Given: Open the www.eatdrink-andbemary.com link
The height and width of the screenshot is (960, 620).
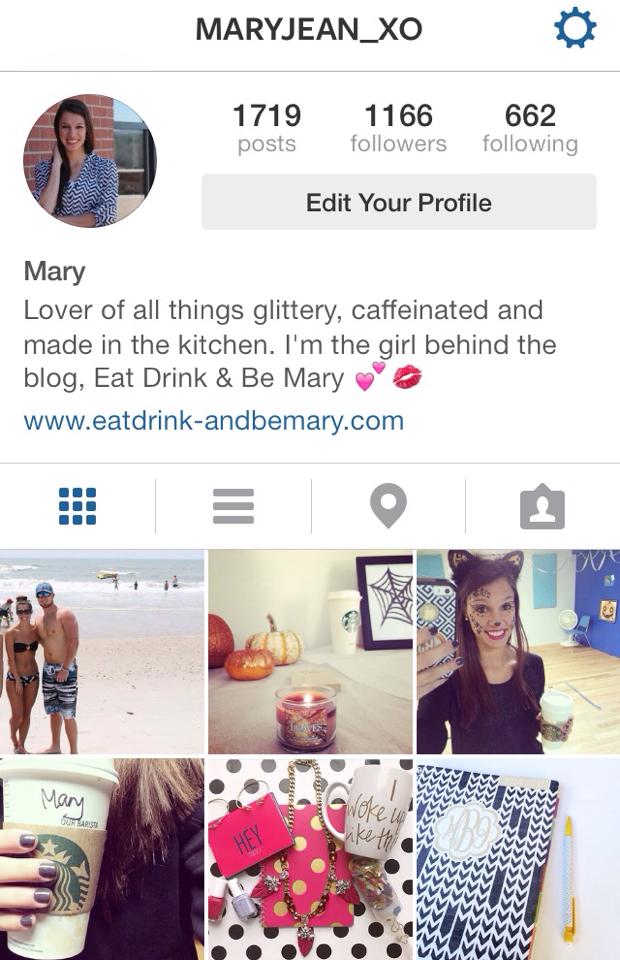Looking at the screenshot, I should point(213,420).
